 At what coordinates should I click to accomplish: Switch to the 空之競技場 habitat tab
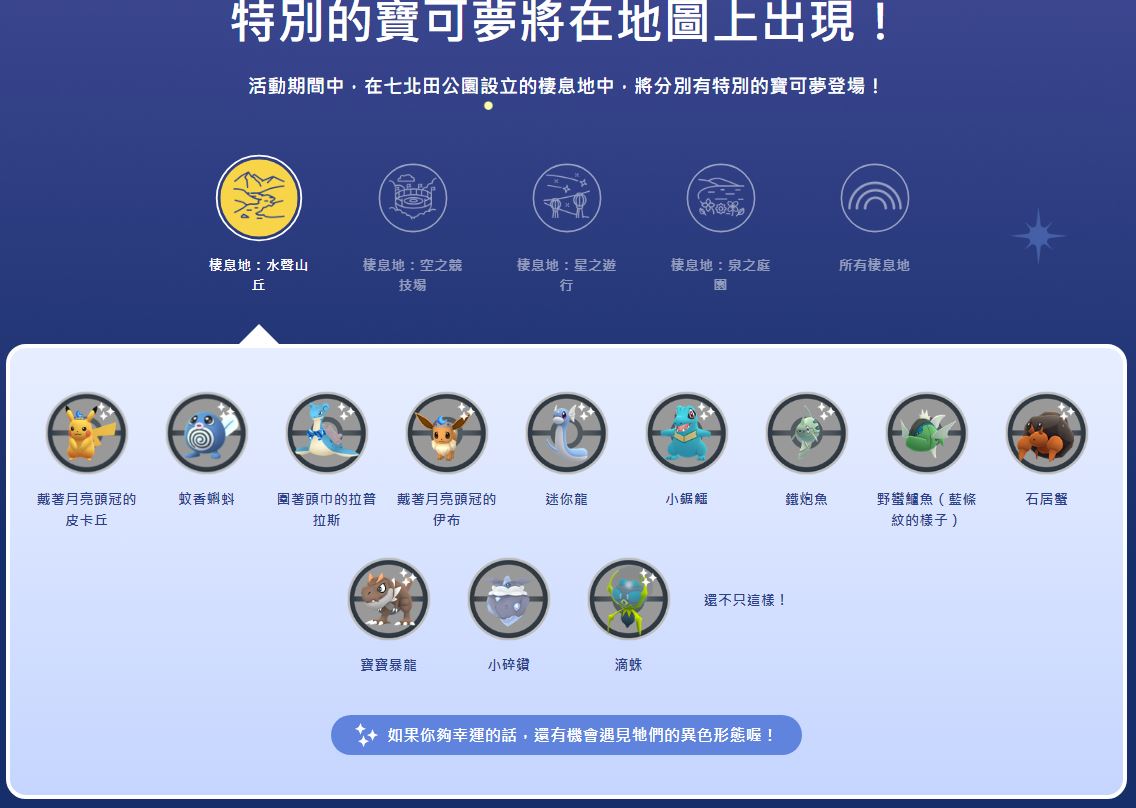click(412, 199)
